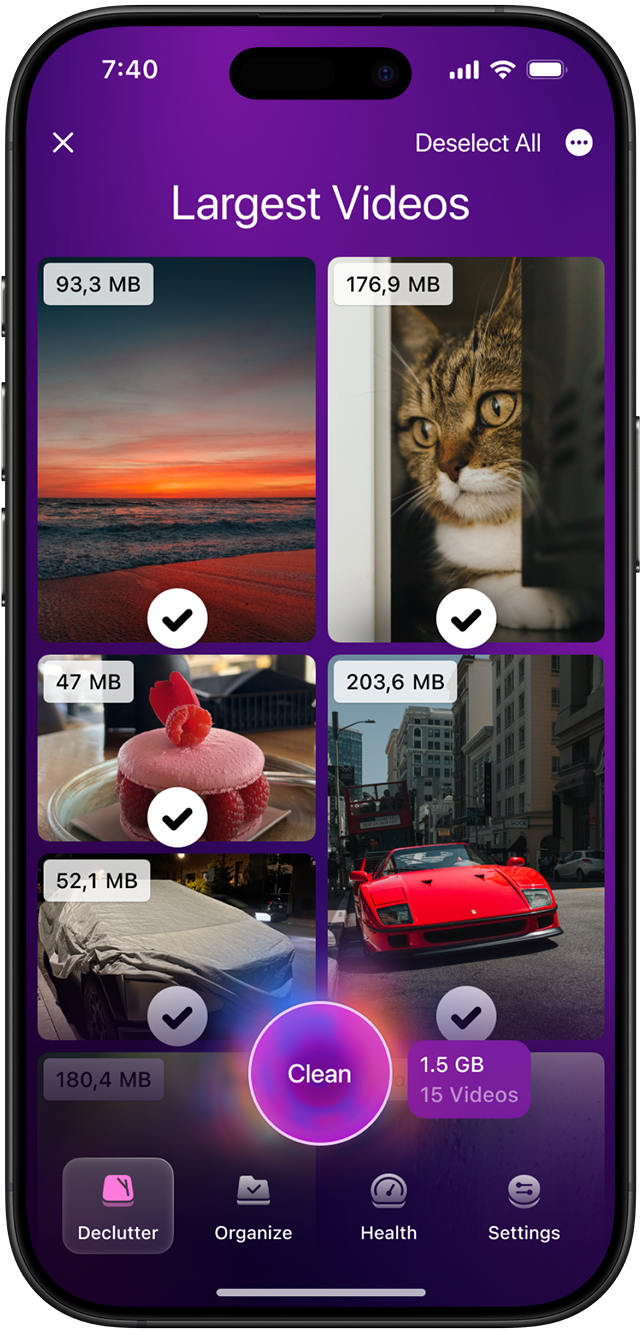Switch to the Declutter tab
Viewport: 640px width, 1330px height.
point(118,1206)
